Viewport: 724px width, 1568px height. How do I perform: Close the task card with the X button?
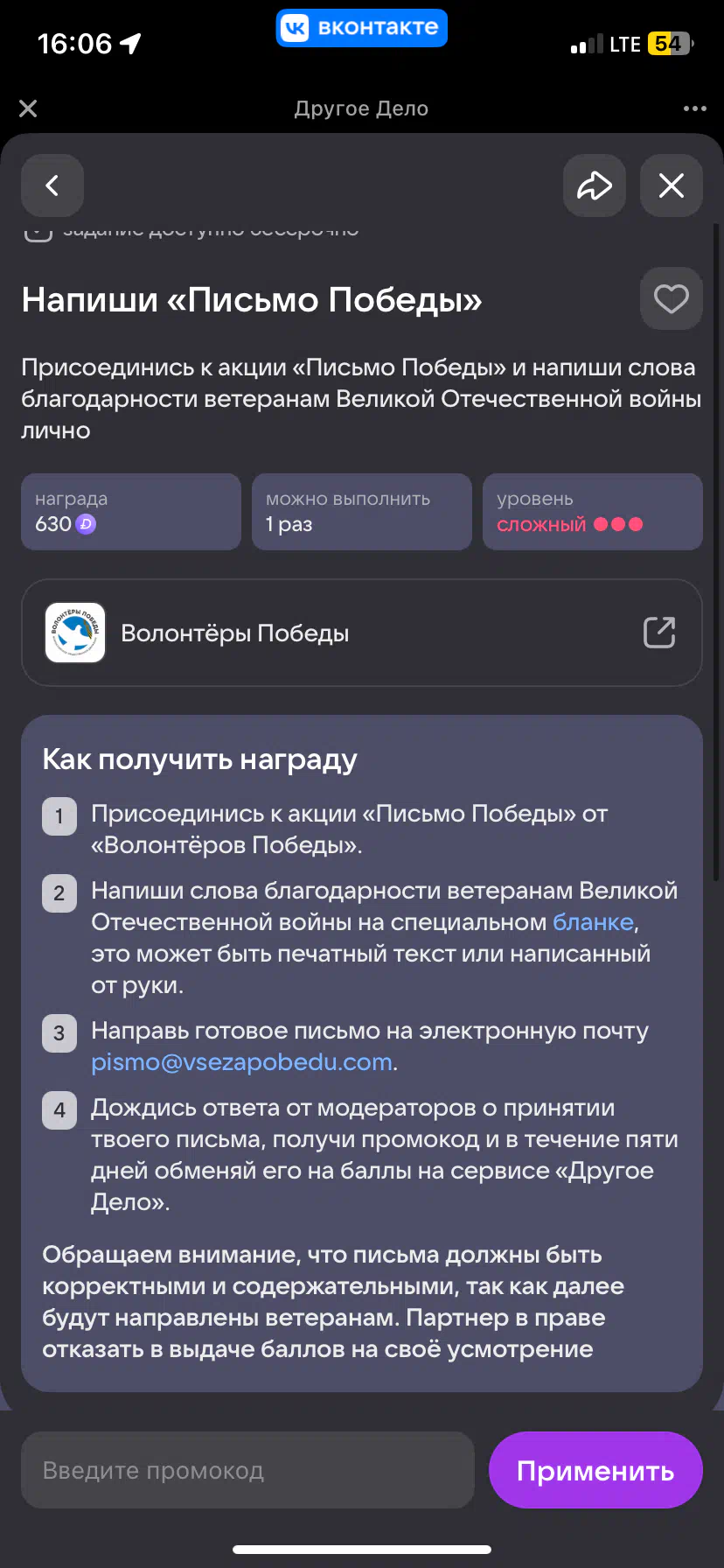click(x=672, y=185)
